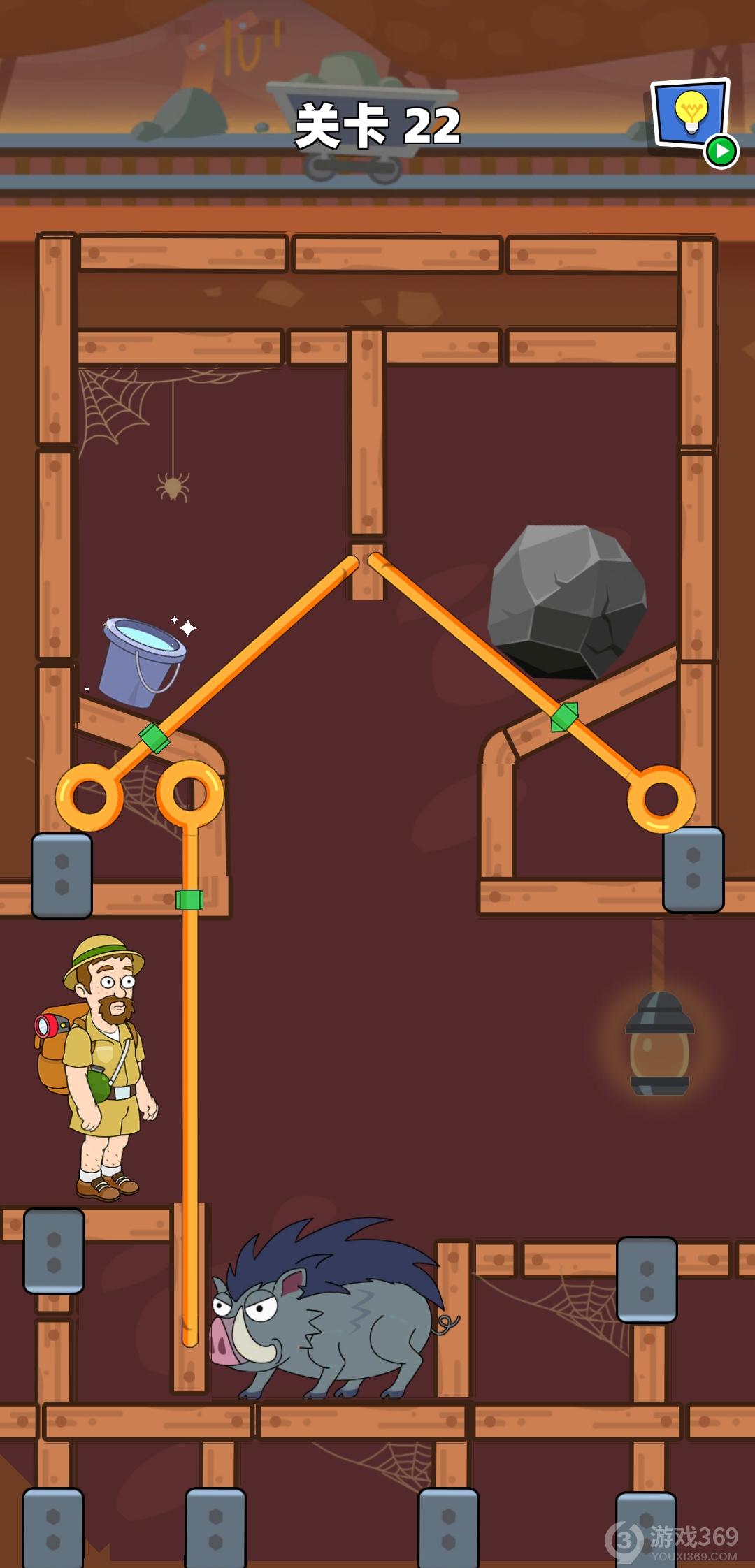Pull the vertical pin beside the explorer
Image resolution: width=755 pixels, height=1568 pixels.
coord(190,794)
